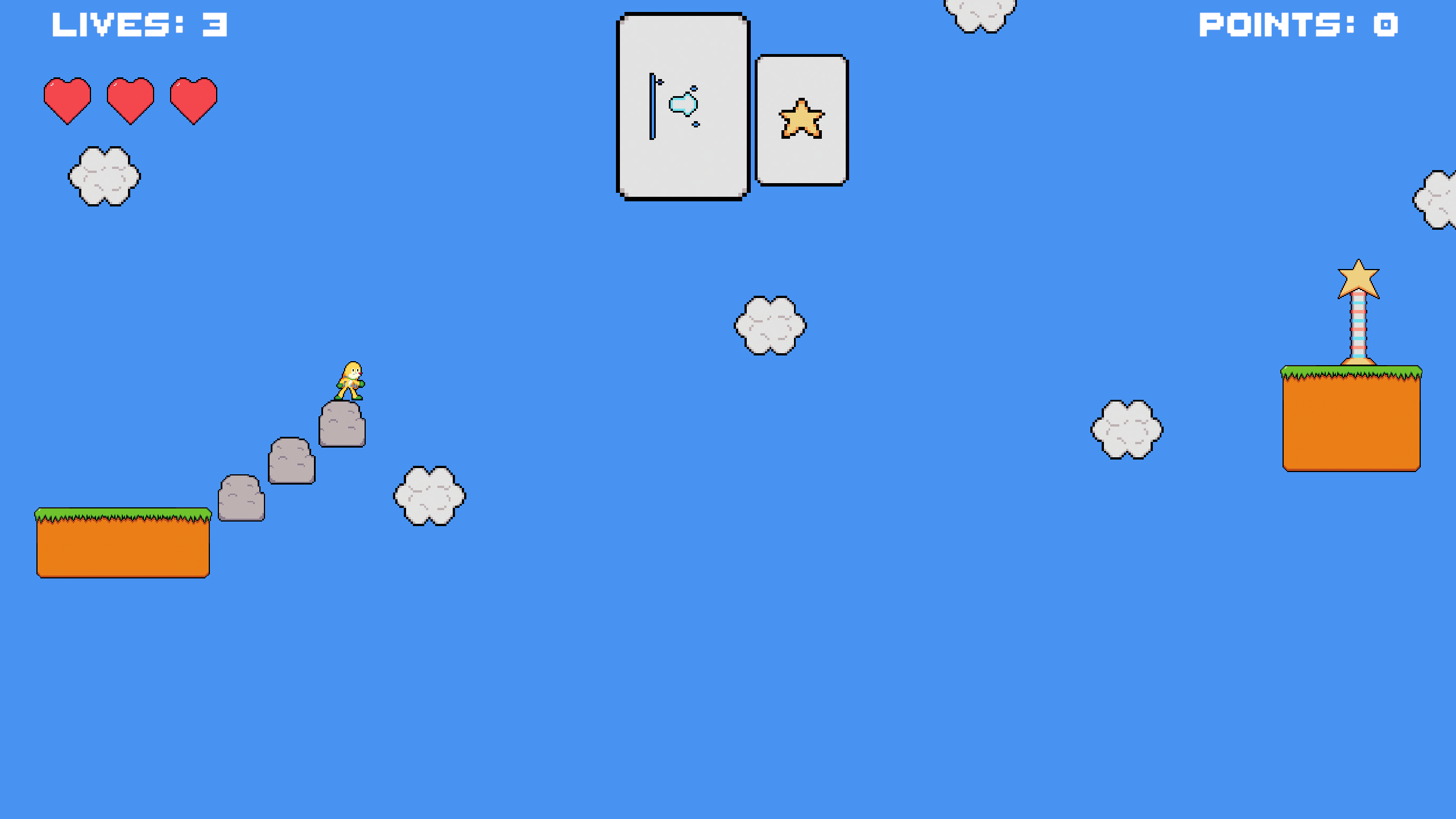Image resolution: width=1456 pixels, height=819 pixels.
Task: Select the star ability card
Action: coord(801,120)
